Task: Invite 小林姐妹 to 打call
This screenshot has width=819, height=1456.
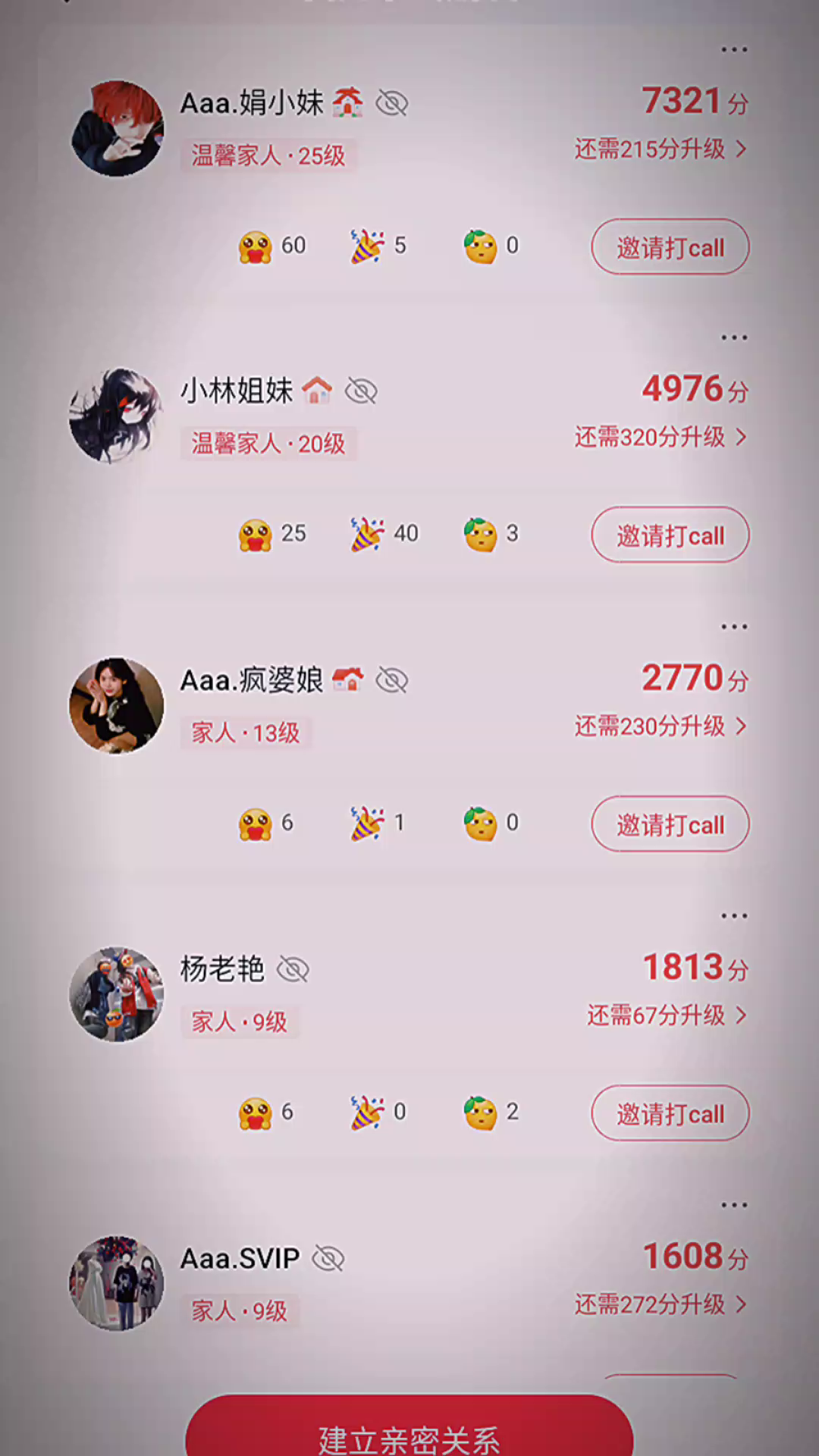Action: (670, 535)
